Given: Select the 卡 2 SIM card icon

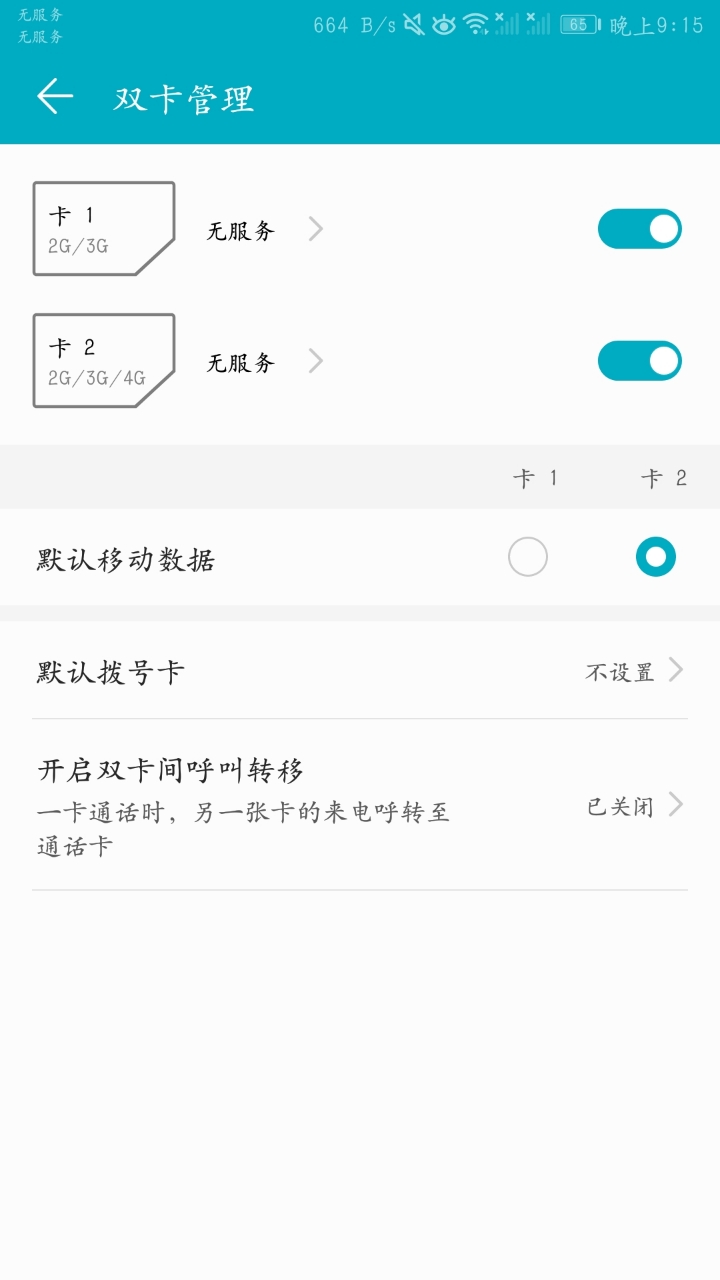Looking at the screenshot, I should click(104, 361).
